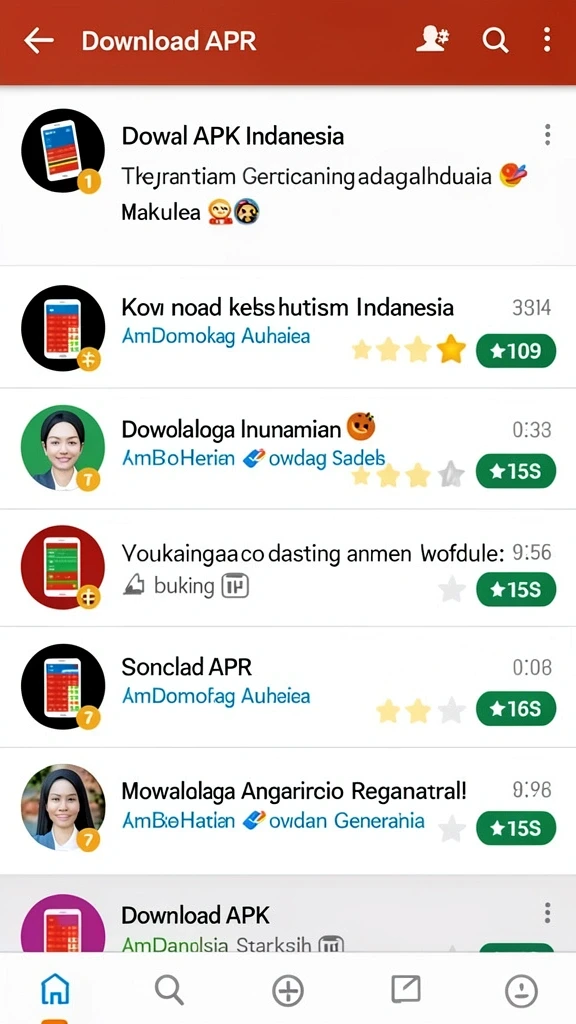This screenshot has height=1024, width=576.
Task: Open options for Dowal APK Indanesia
Action: pos(547,135)
